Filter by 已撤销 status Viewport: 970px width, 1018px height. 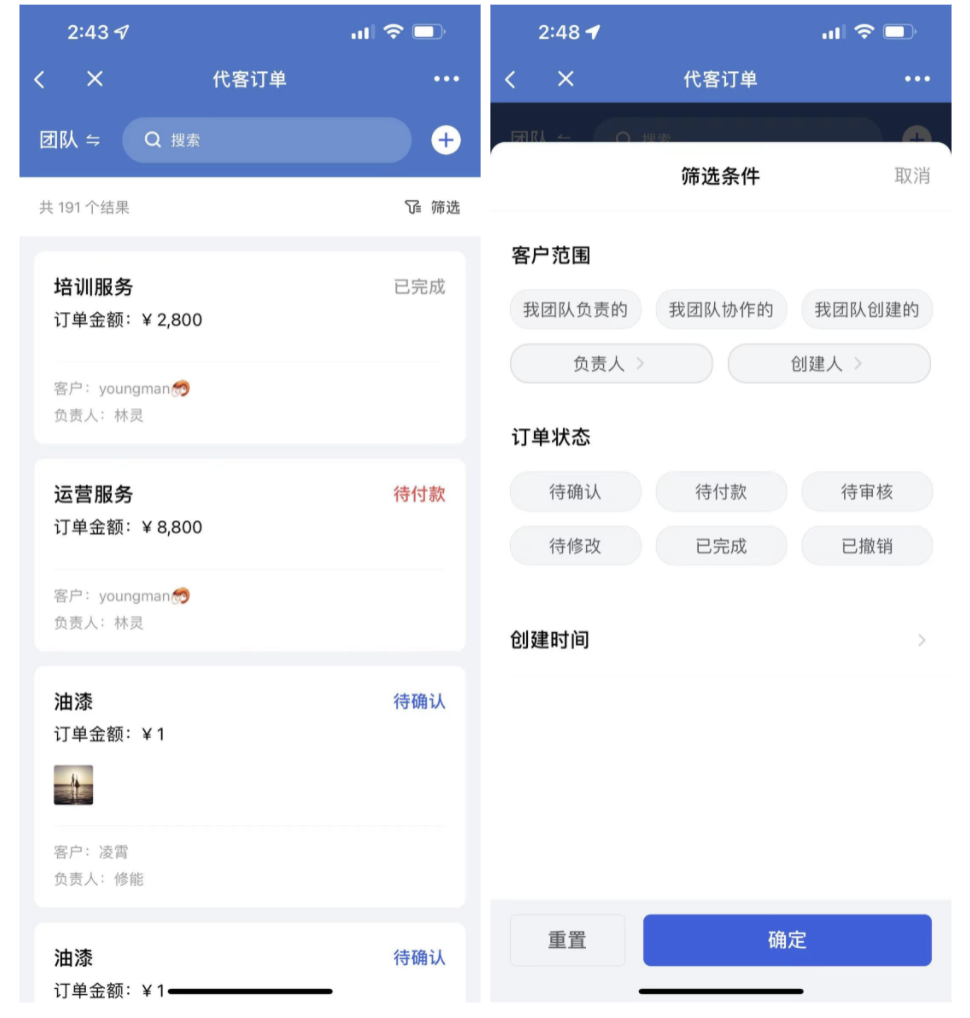click(x=866, y=546)
